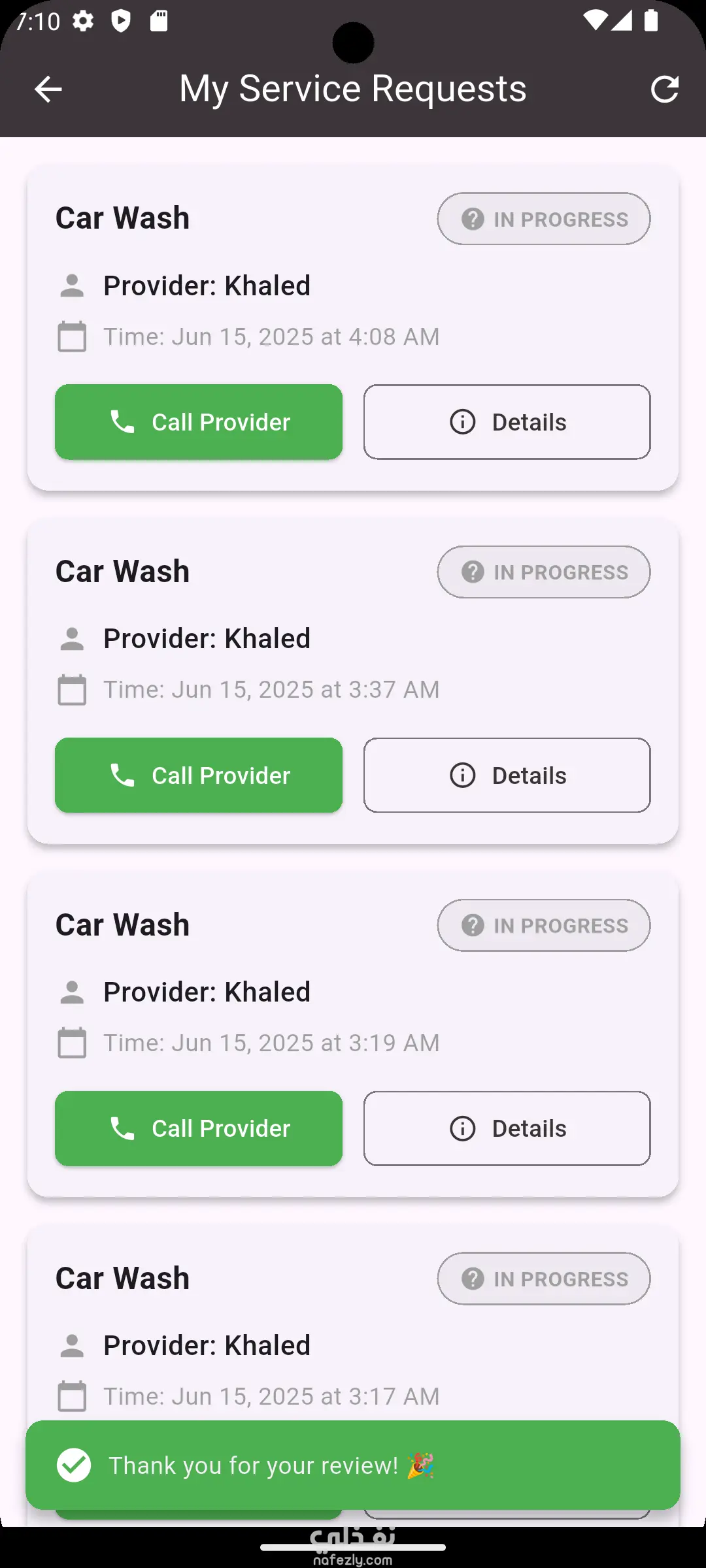Call provider for the 3:37 AM request
Screen dimensions: 706x1568
coord(199,776)
